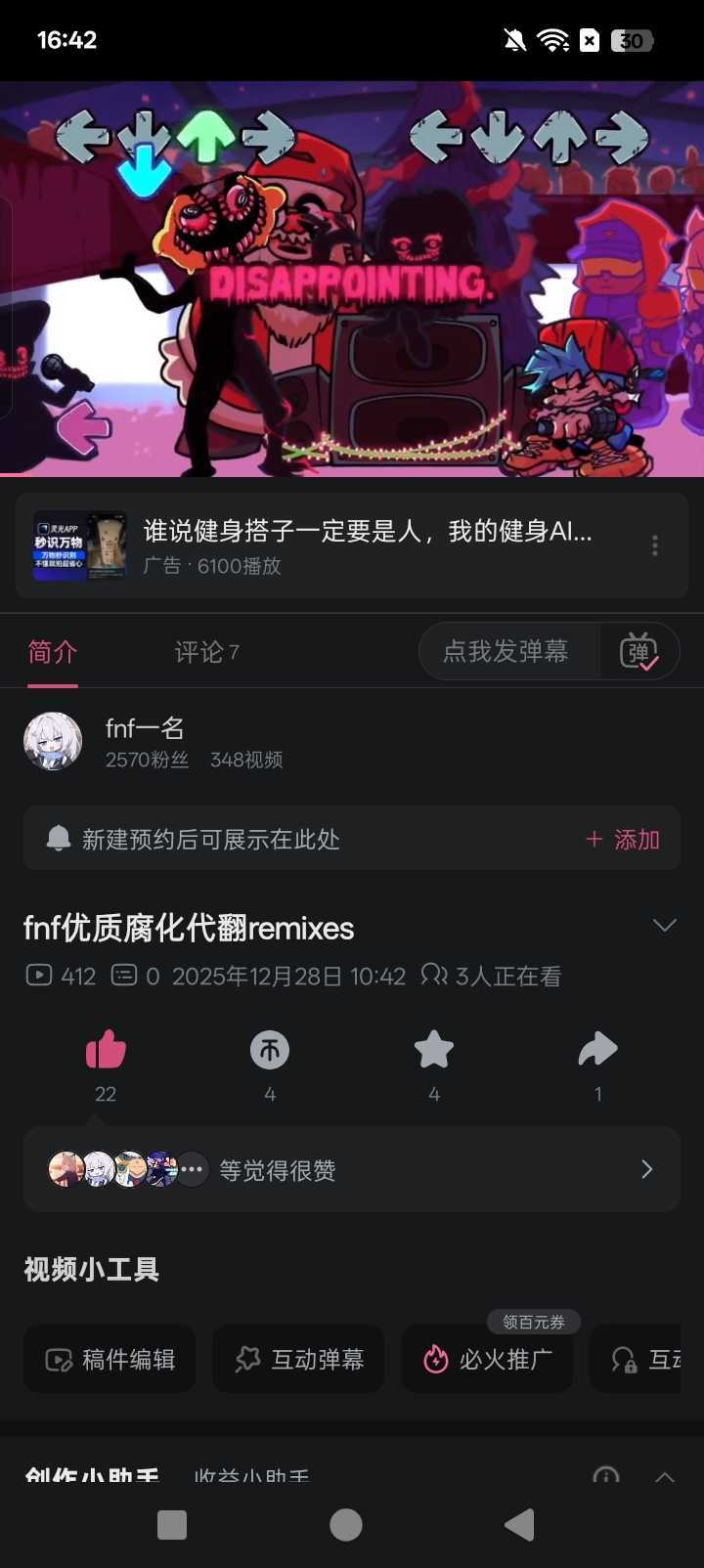This screenshot has width=704, height=1568.
Task: Give coins to this video
Action: 270,1051
